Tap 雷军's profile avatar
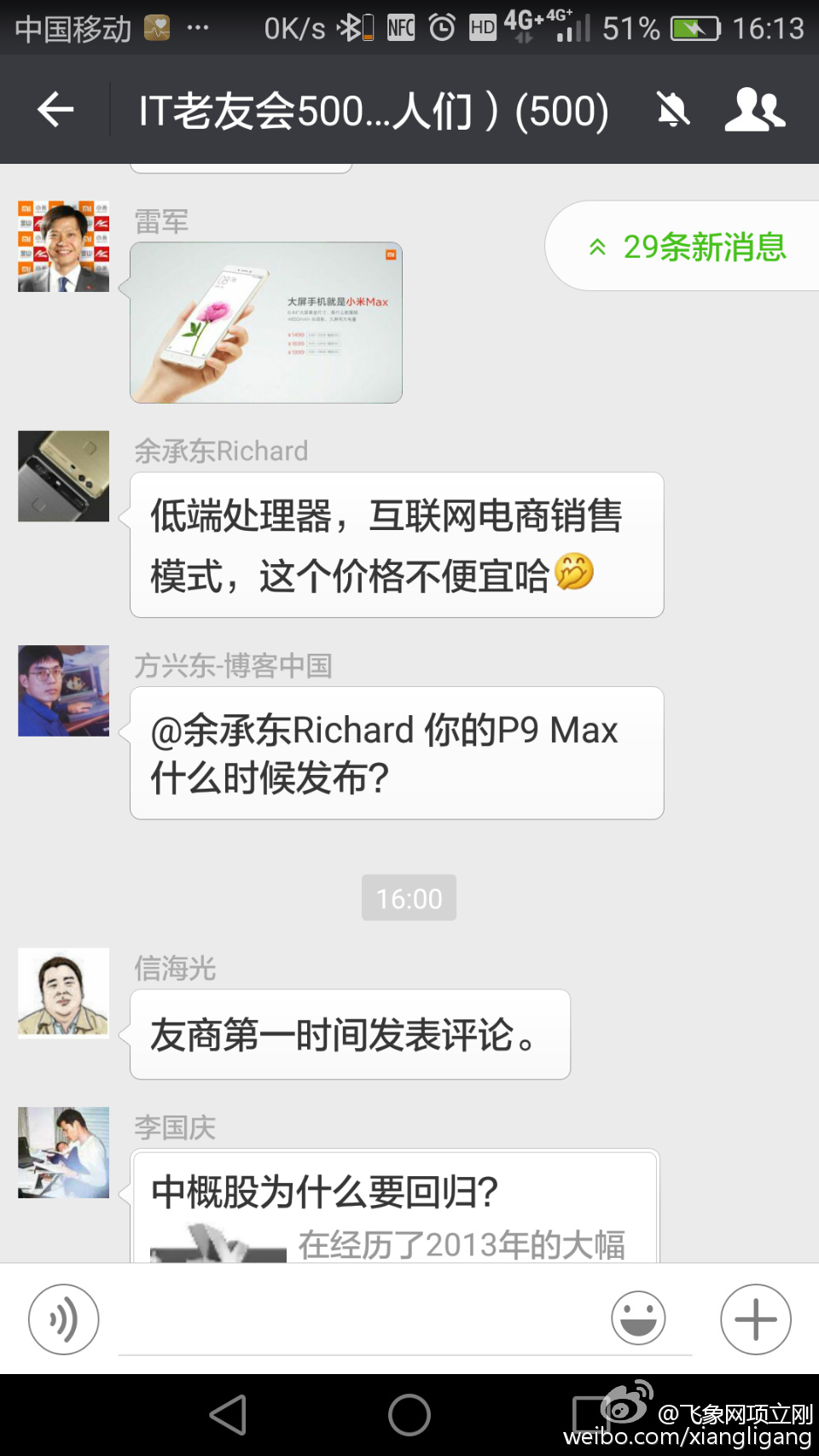 point(62,246)
